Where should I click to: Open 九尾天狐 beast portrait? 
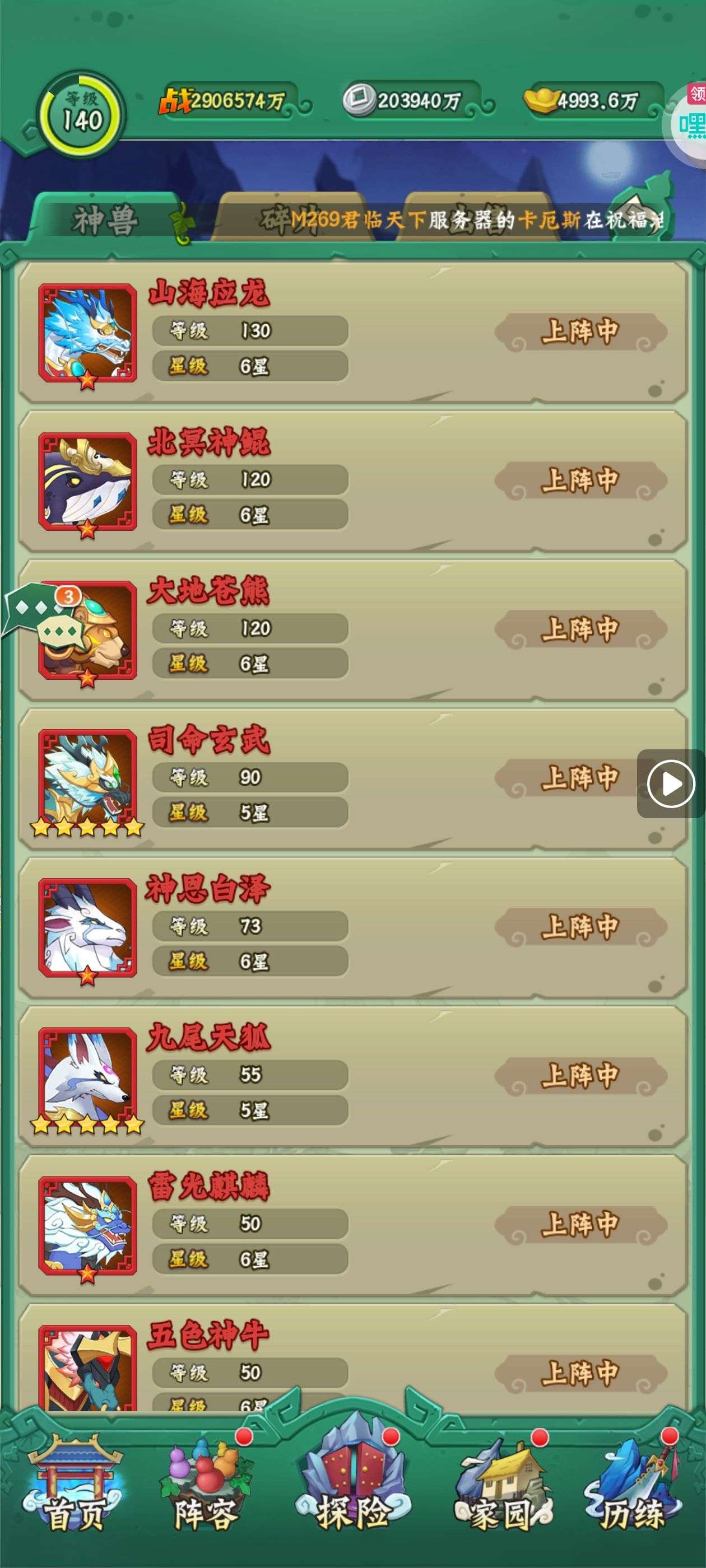(88, 1076)
